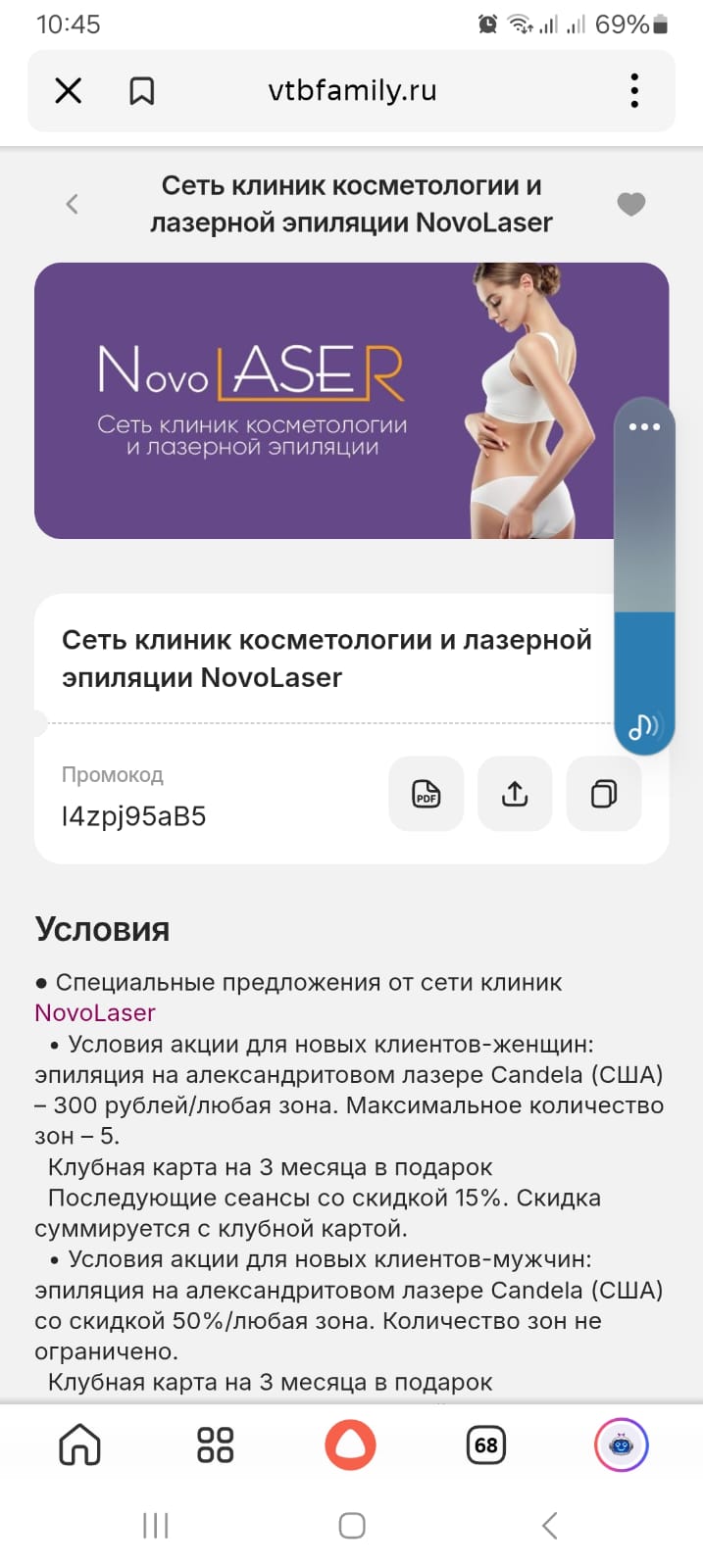
Task: Open the profile avatar in the bottom bar
Action: [621, 1445]
